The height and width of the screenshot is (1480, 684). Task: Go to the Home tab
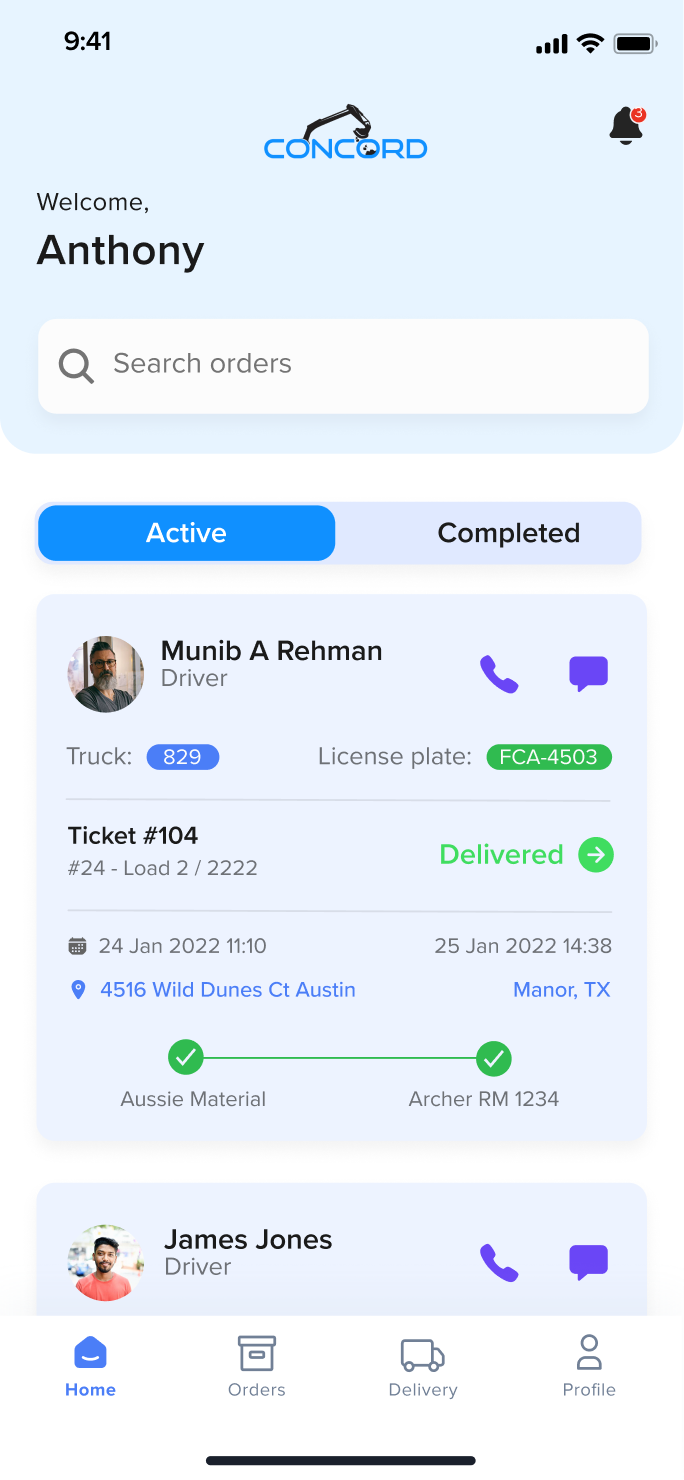(90, 1367)
